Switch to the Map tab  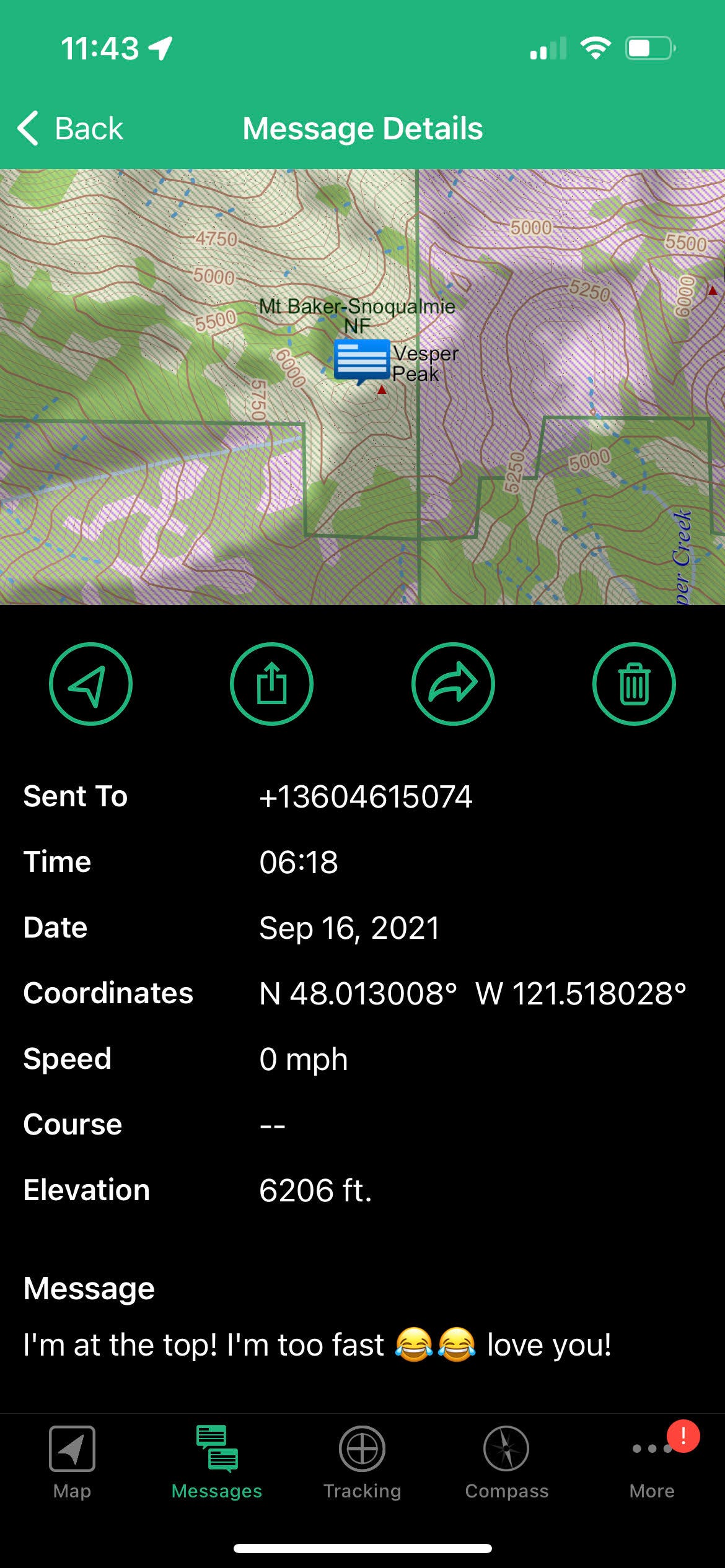(x=72, y=1463)
